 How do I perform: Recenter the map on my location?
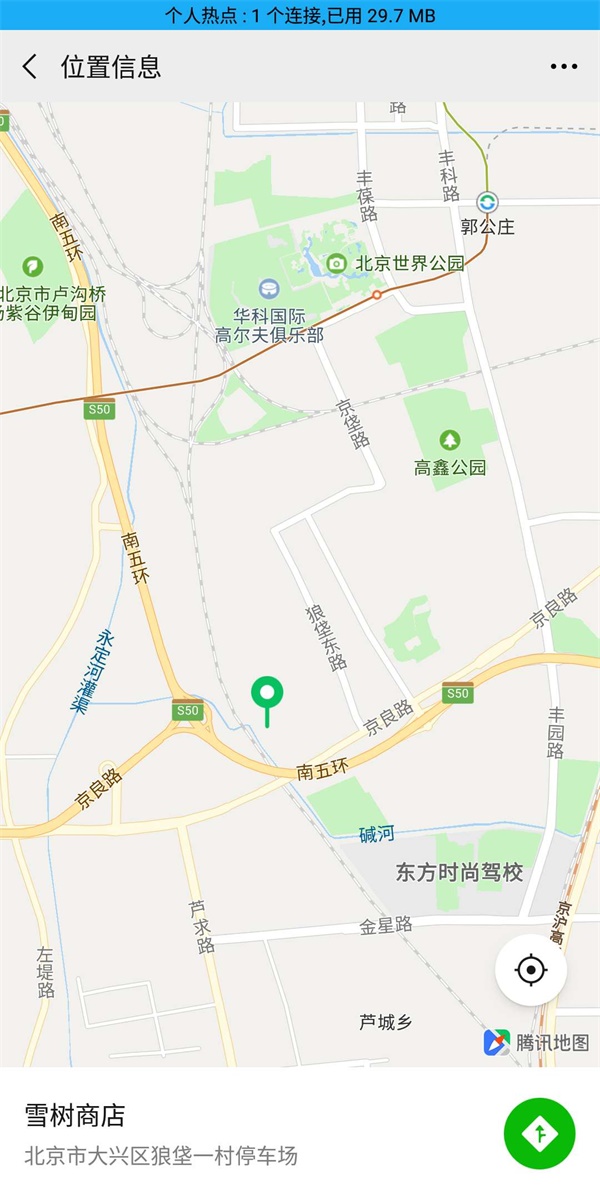pos(531,969)
